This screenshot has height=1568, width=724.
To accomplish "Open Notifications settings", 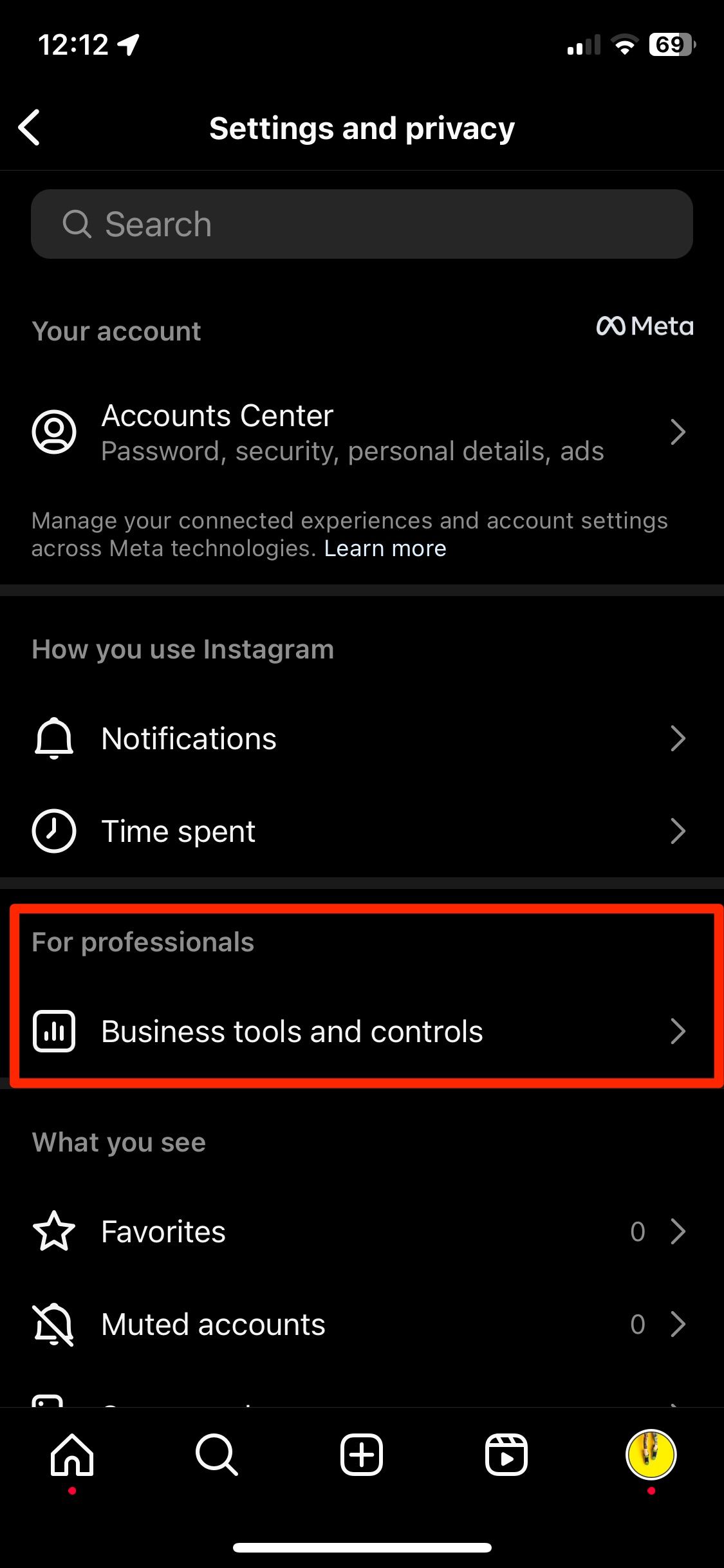I will pos(360,738).
